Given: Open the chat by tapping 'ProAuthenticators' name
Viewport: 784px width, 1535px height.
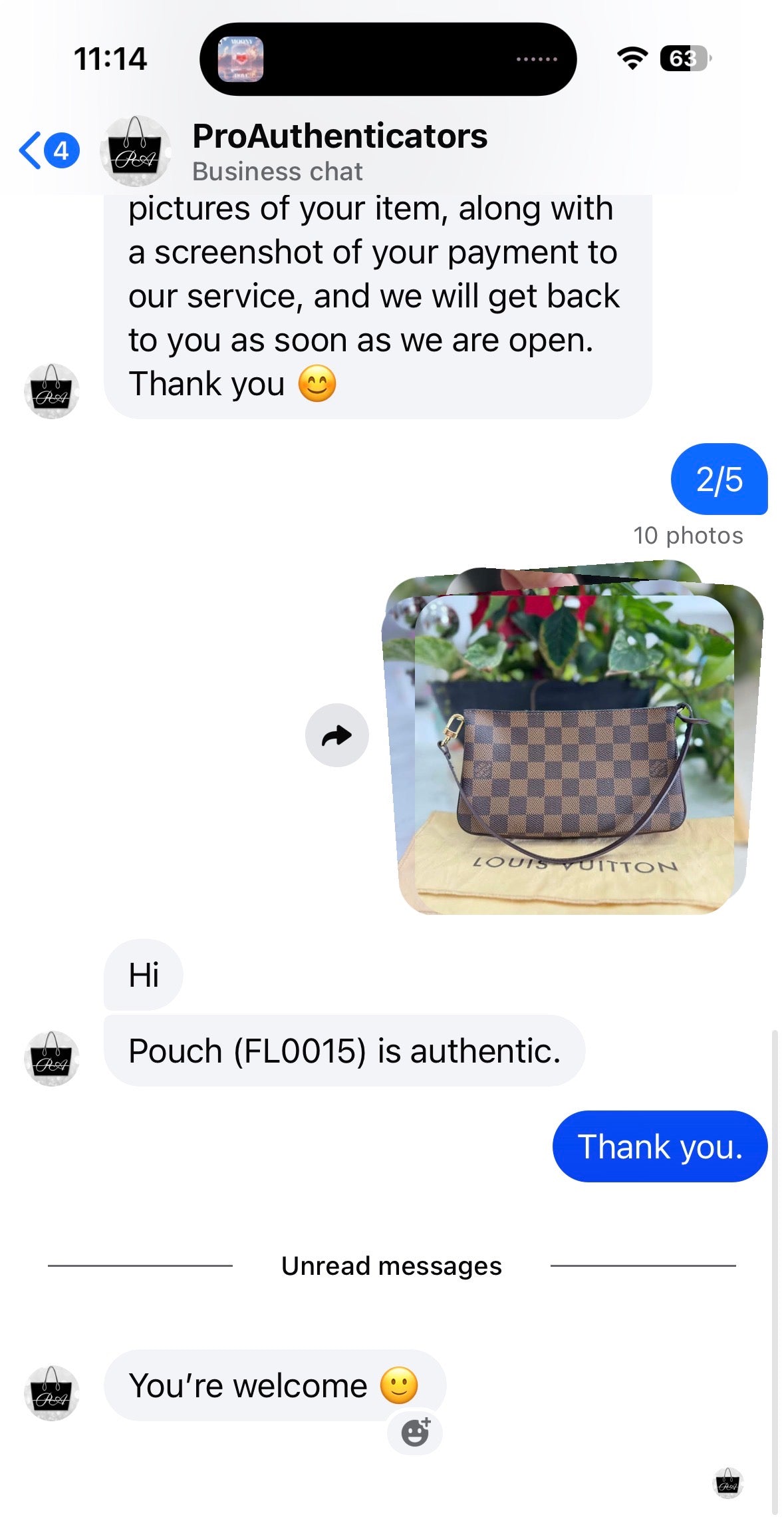Looking at the screenshot, I should pos(340,136).
